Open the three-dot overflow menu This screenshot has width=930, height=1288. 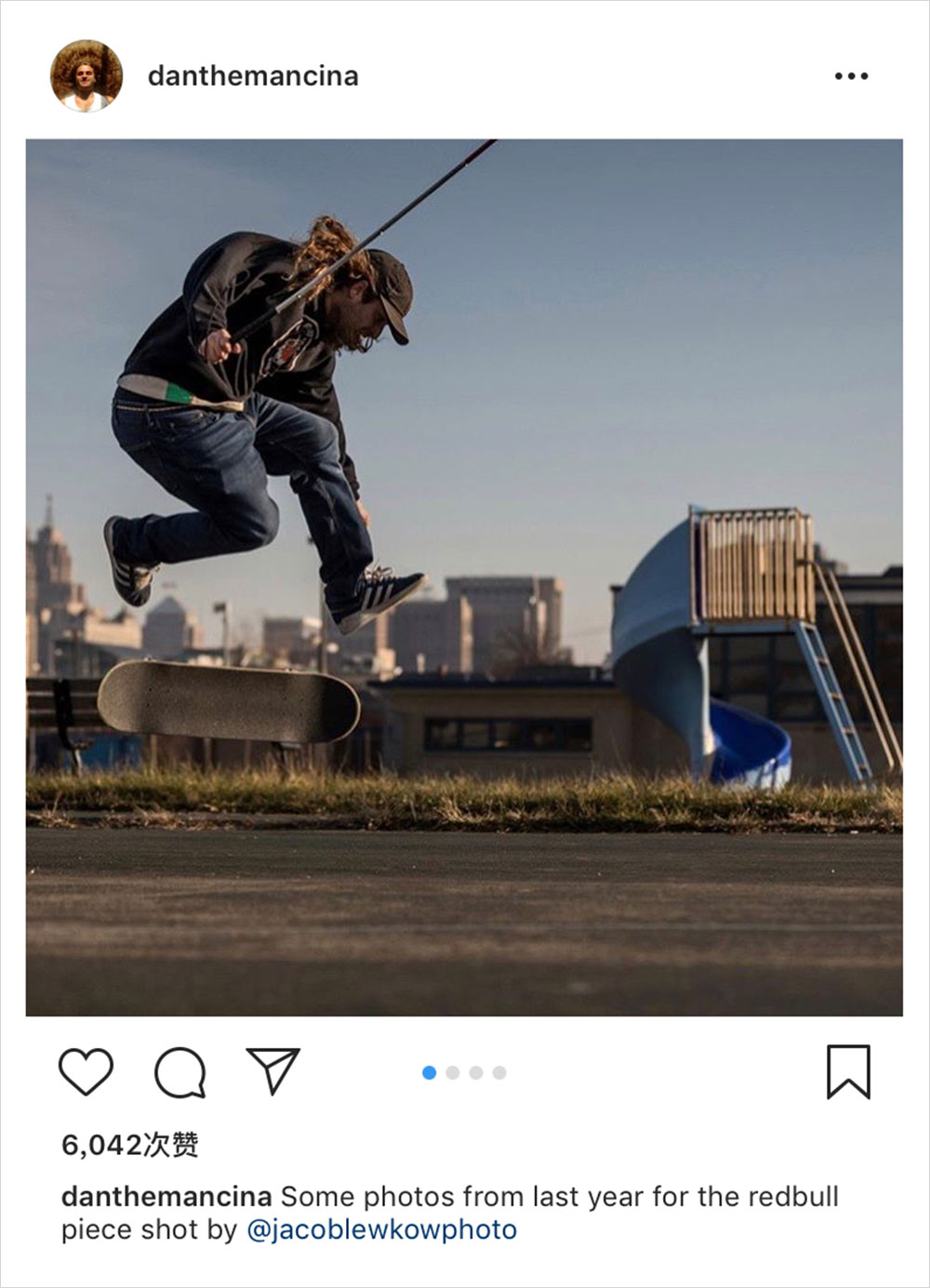point(851,76)
